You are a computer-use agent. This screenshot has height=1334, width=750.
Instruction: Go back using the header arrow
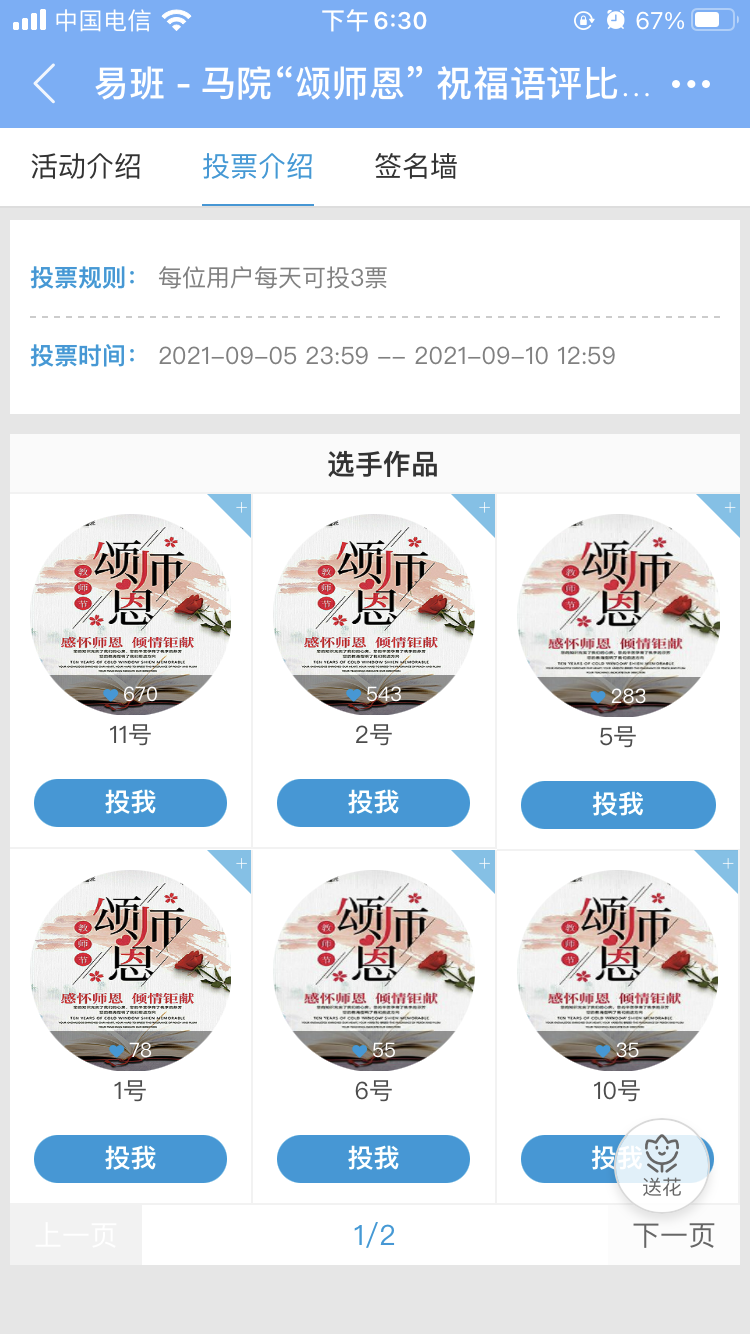pyautogui.click(x=45, y=84)
